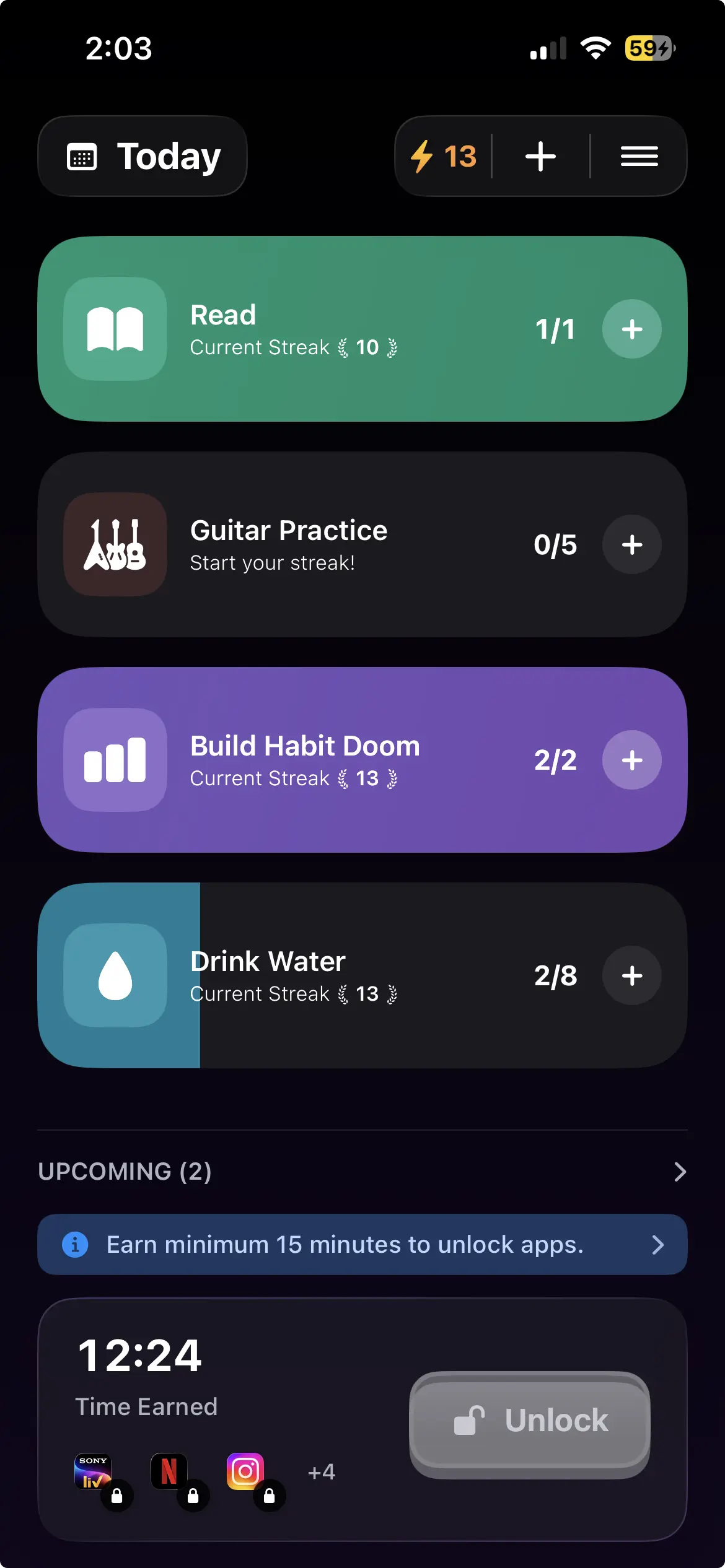Image resolution: width=725 pixels, height=1568 pixels.
Task: Open the hamburger menu
Action: [639, 156]
